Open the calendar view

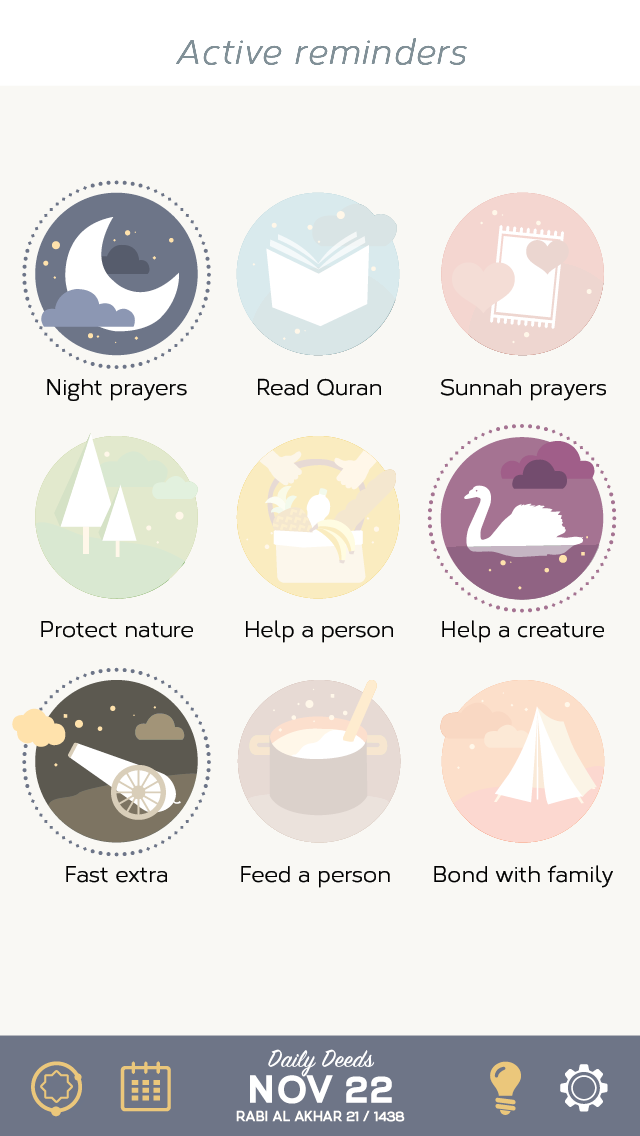[x=146, y=1087]
